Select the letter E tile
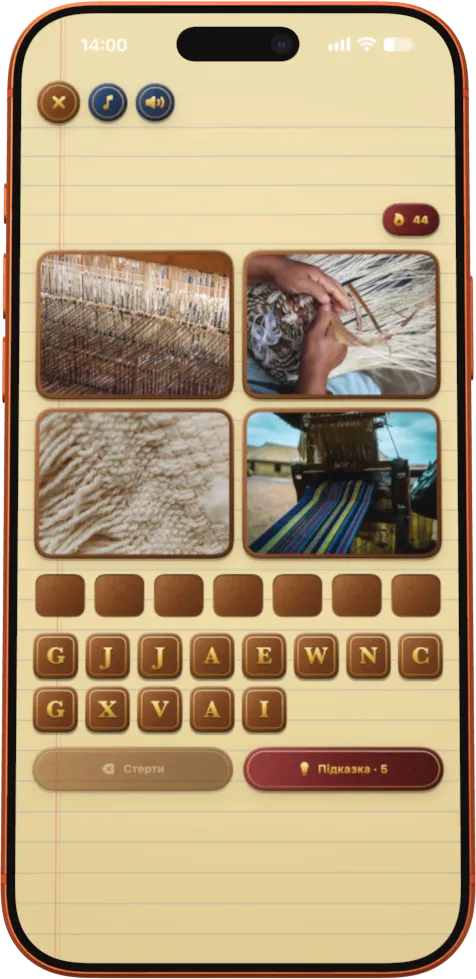The height and width of the screenshot is (979, 476). [264, 656]
